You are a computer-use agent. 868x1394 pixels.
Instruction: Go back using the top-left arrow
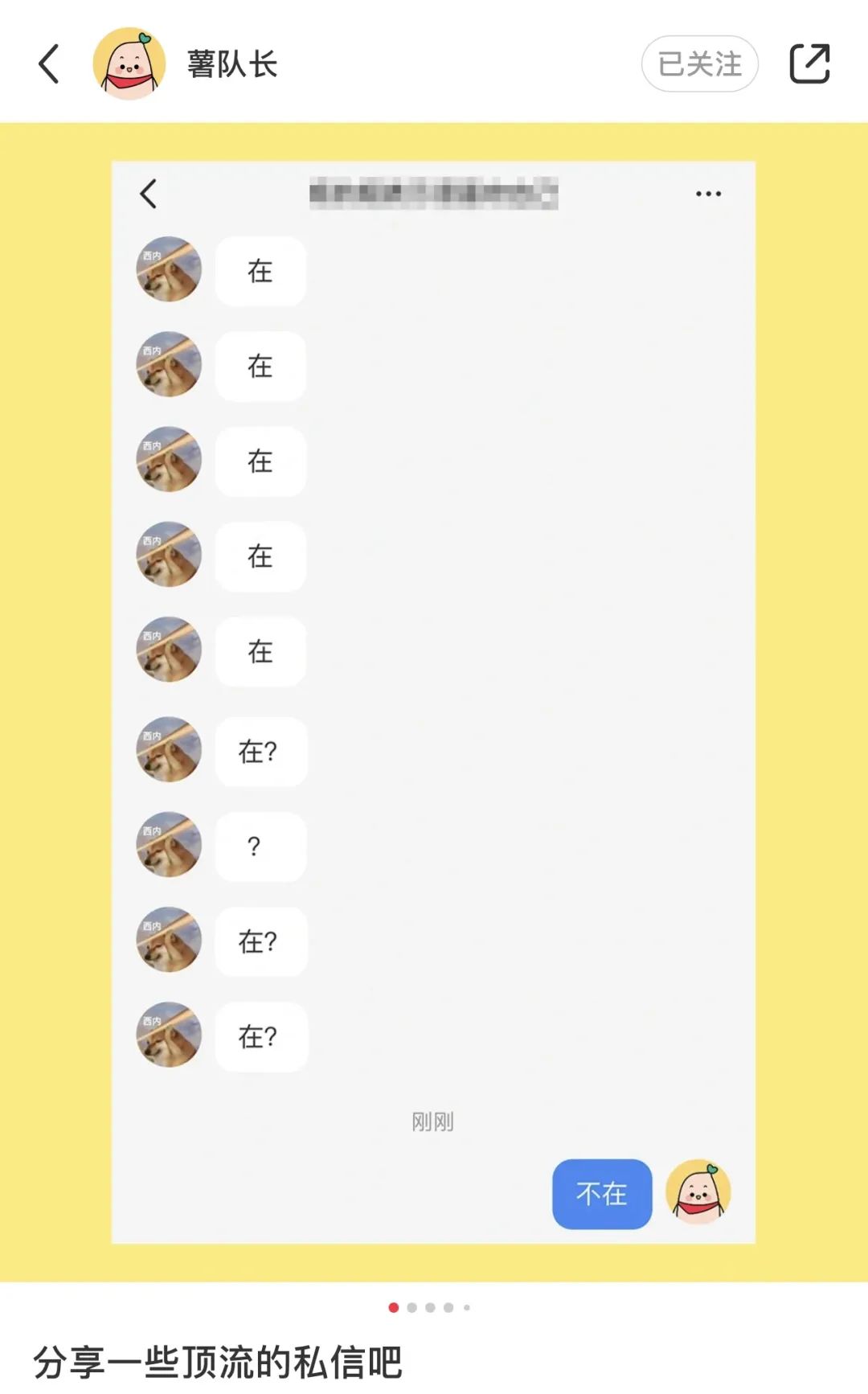tap(49, 64)
